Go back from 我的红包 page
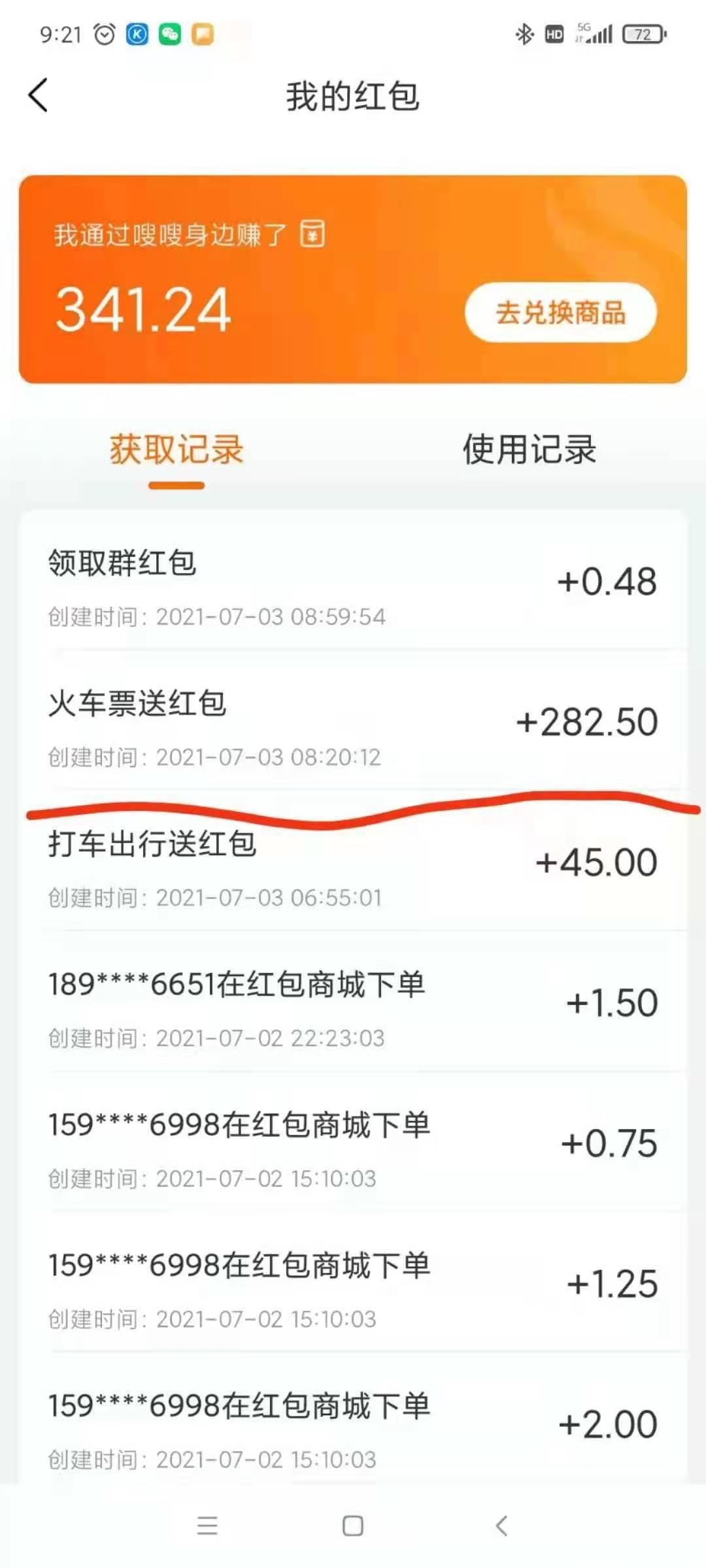Viewport: 706px width, 1568px height. (x=38, y=95)
